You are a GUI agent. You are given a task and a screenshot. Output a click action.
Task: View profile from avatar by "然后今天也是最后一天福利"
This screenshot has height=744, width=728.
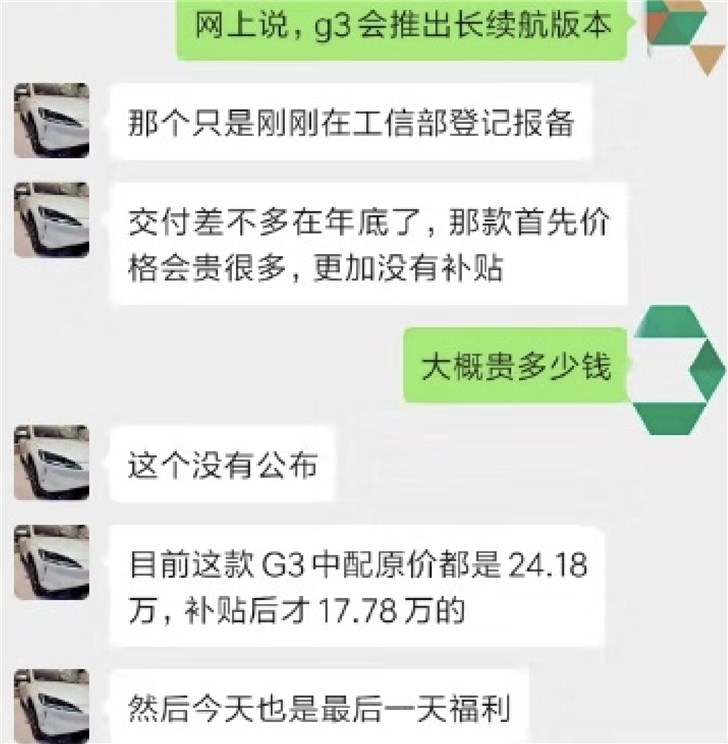51,707
